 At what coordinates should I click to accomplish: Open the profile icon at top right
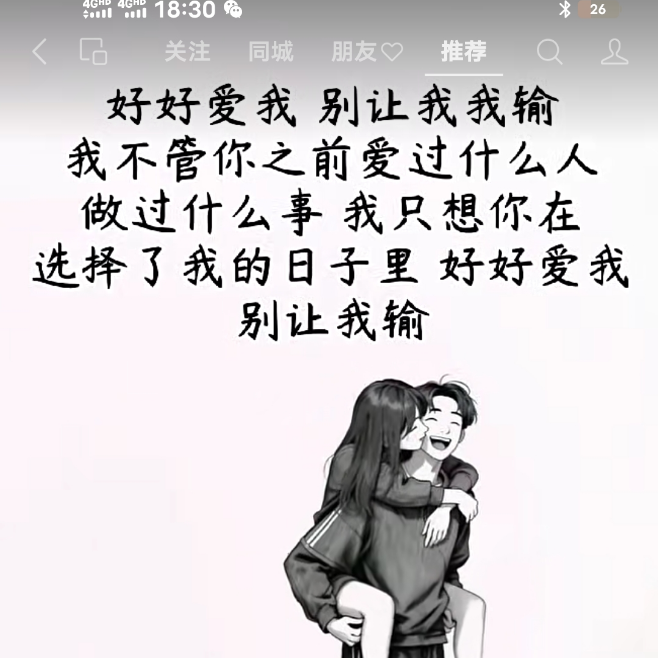pyautogui.click(x=614, y=52)
